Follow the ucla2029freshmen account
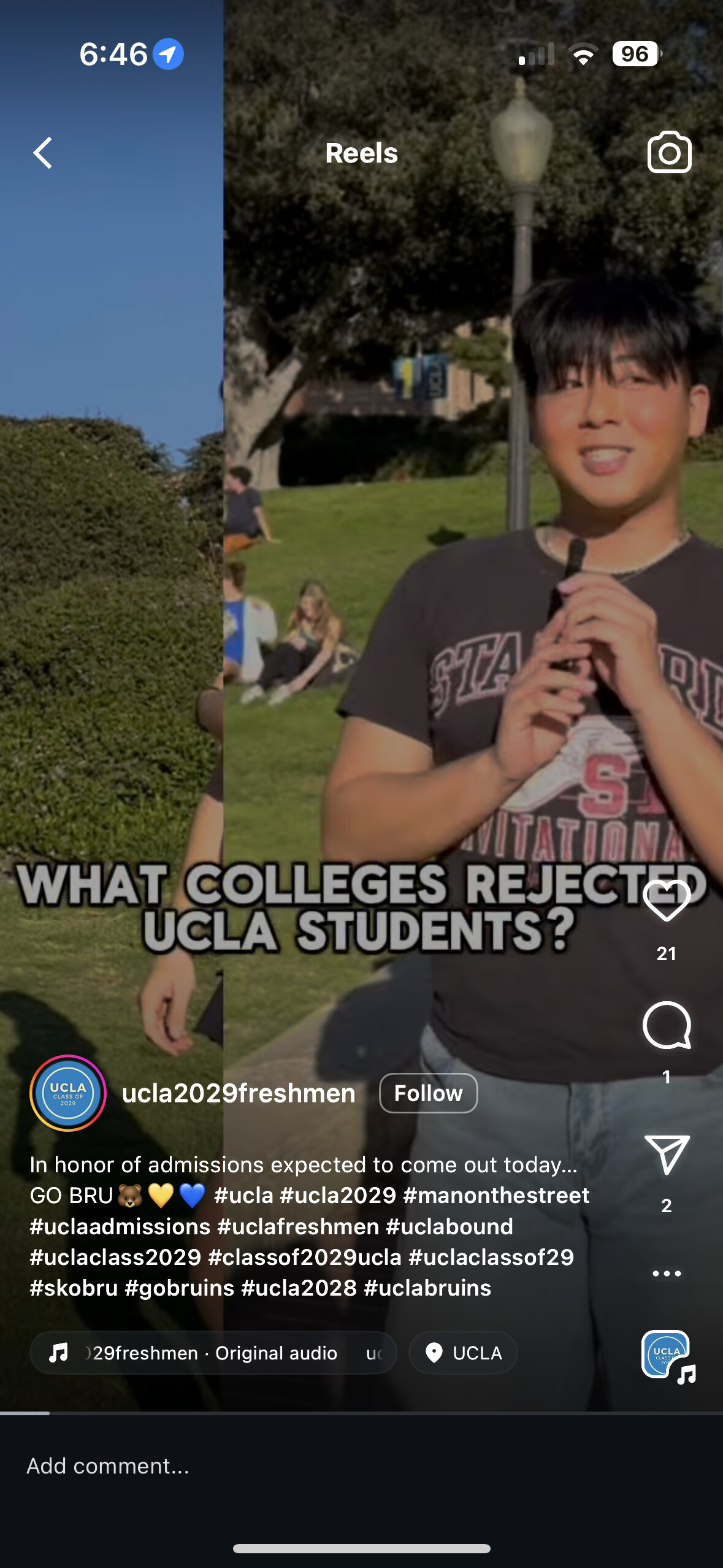 tap(428, 1093)
